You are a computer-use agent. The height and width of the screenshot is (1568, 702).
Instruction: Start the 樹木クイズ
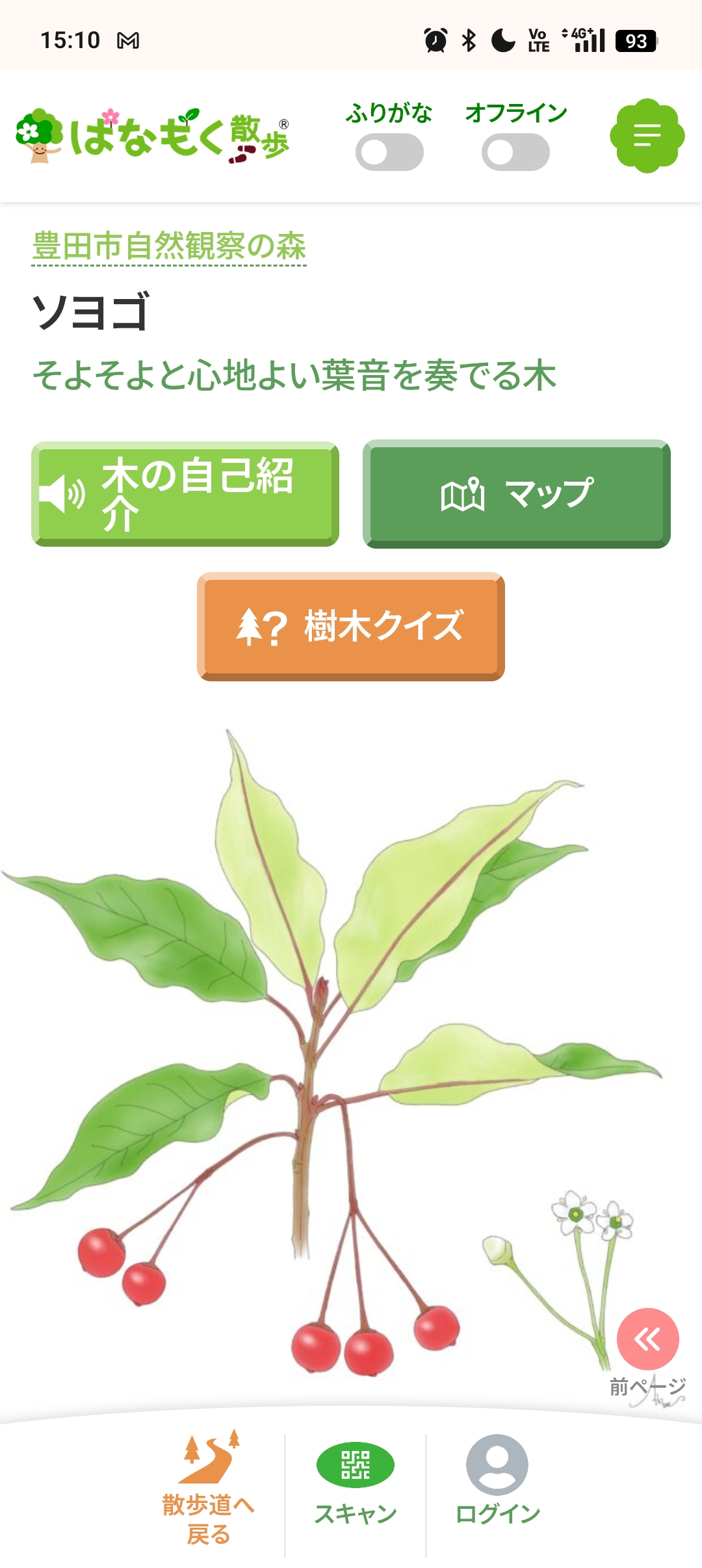pyautogui.click(x=351, y=627)
